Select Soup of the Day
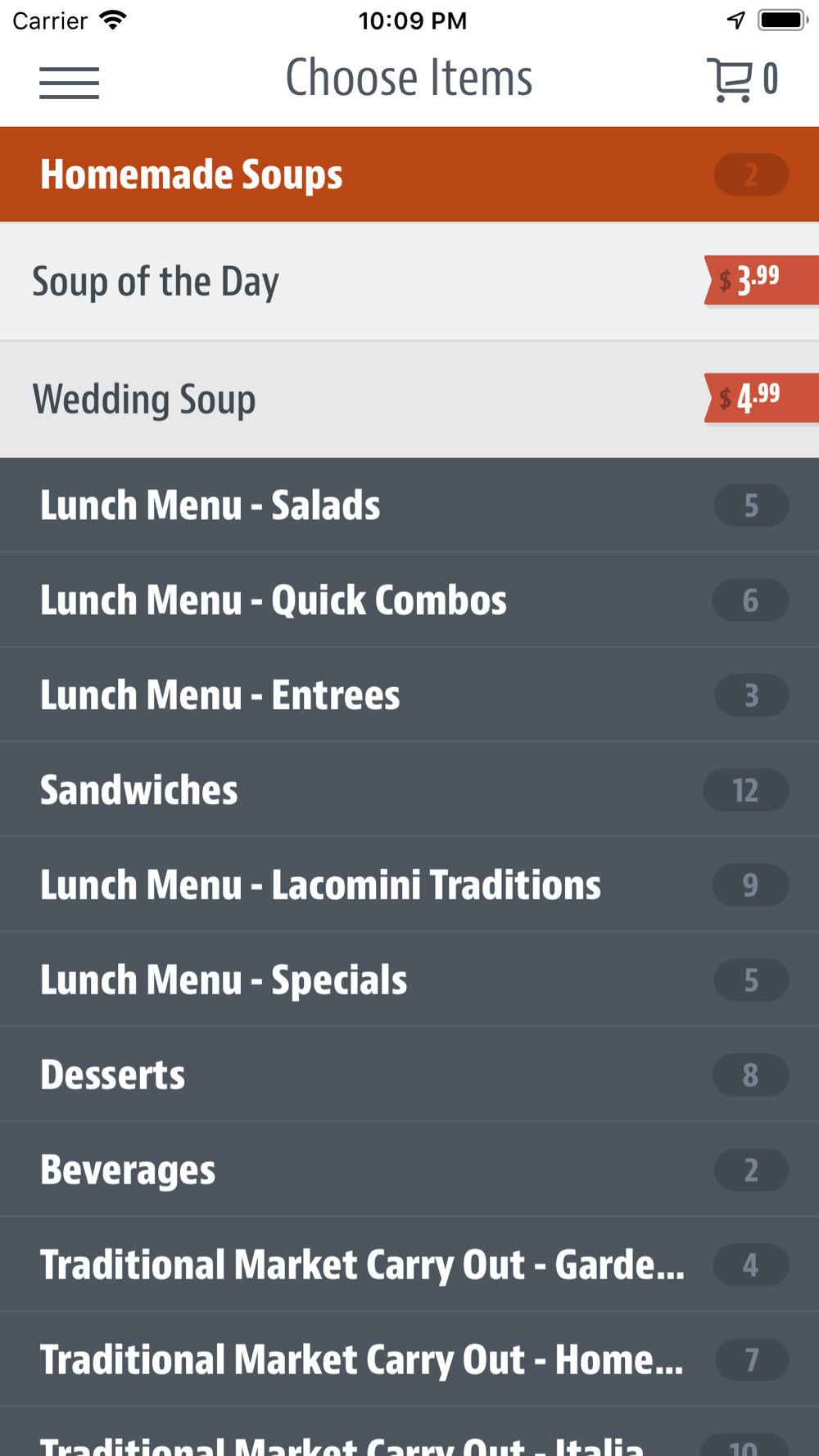This screenshot has height=1456, width=819. [409, 281]
